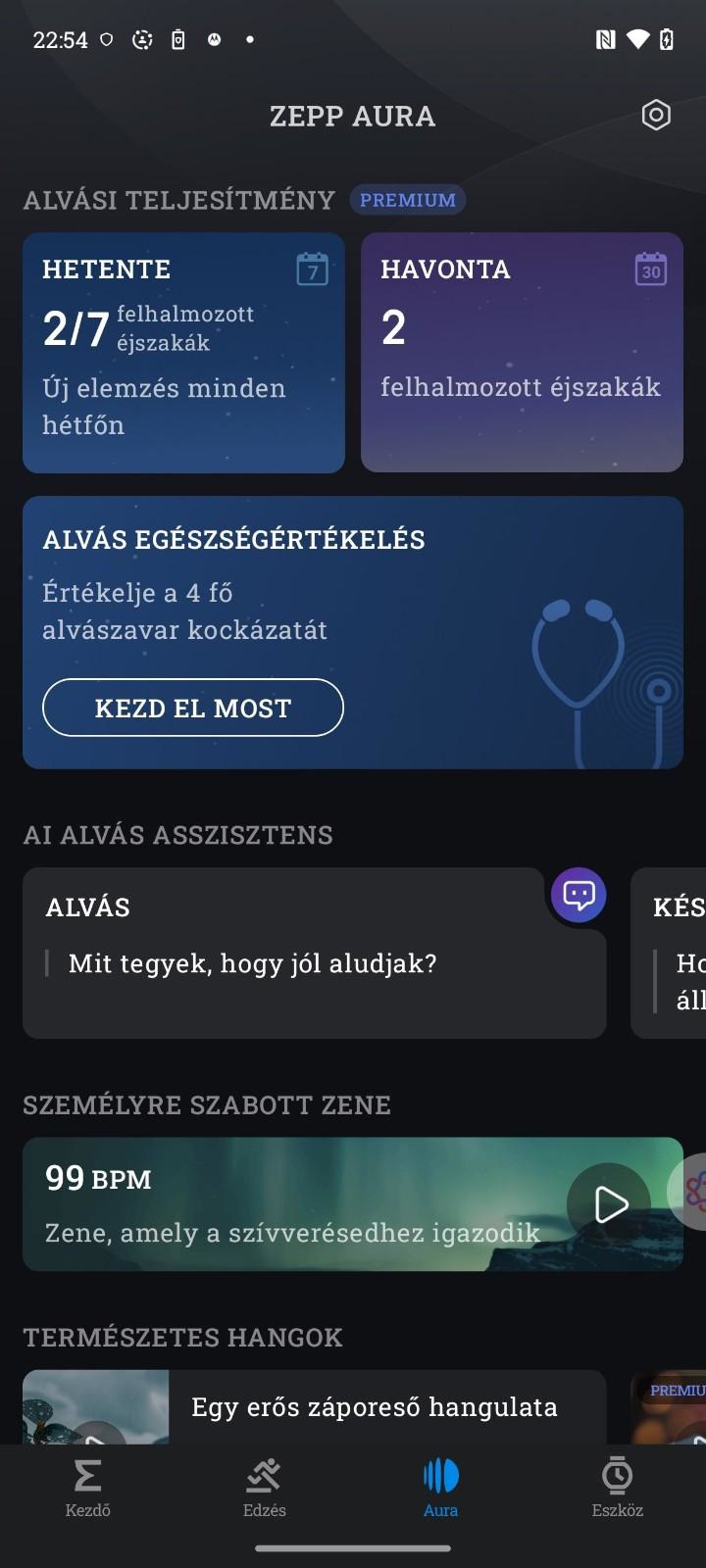Switch to the Eszköz tab
This screenshot has height=1568, width=706.
pos(618,1487)
